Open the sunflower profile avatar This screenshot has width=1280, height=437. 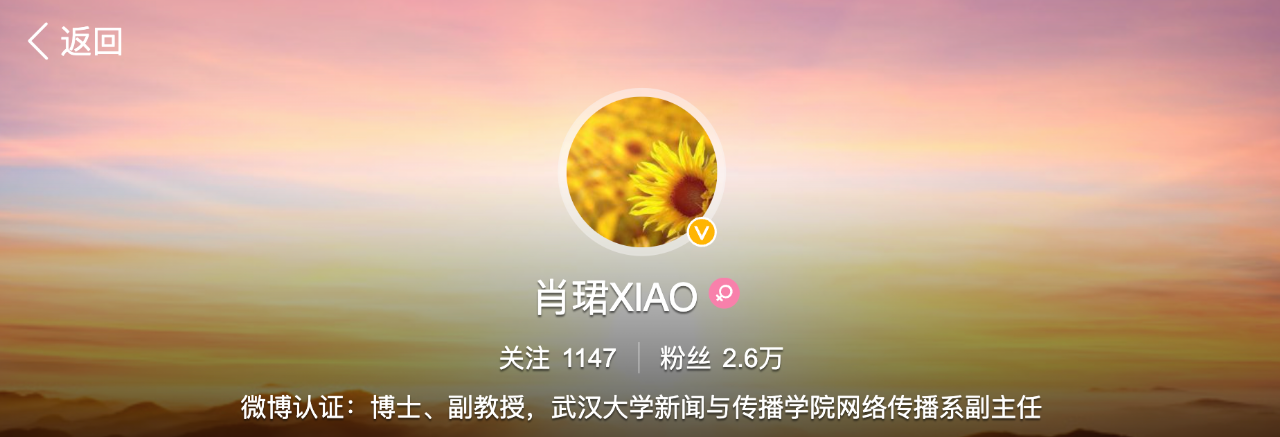[640, 170]
